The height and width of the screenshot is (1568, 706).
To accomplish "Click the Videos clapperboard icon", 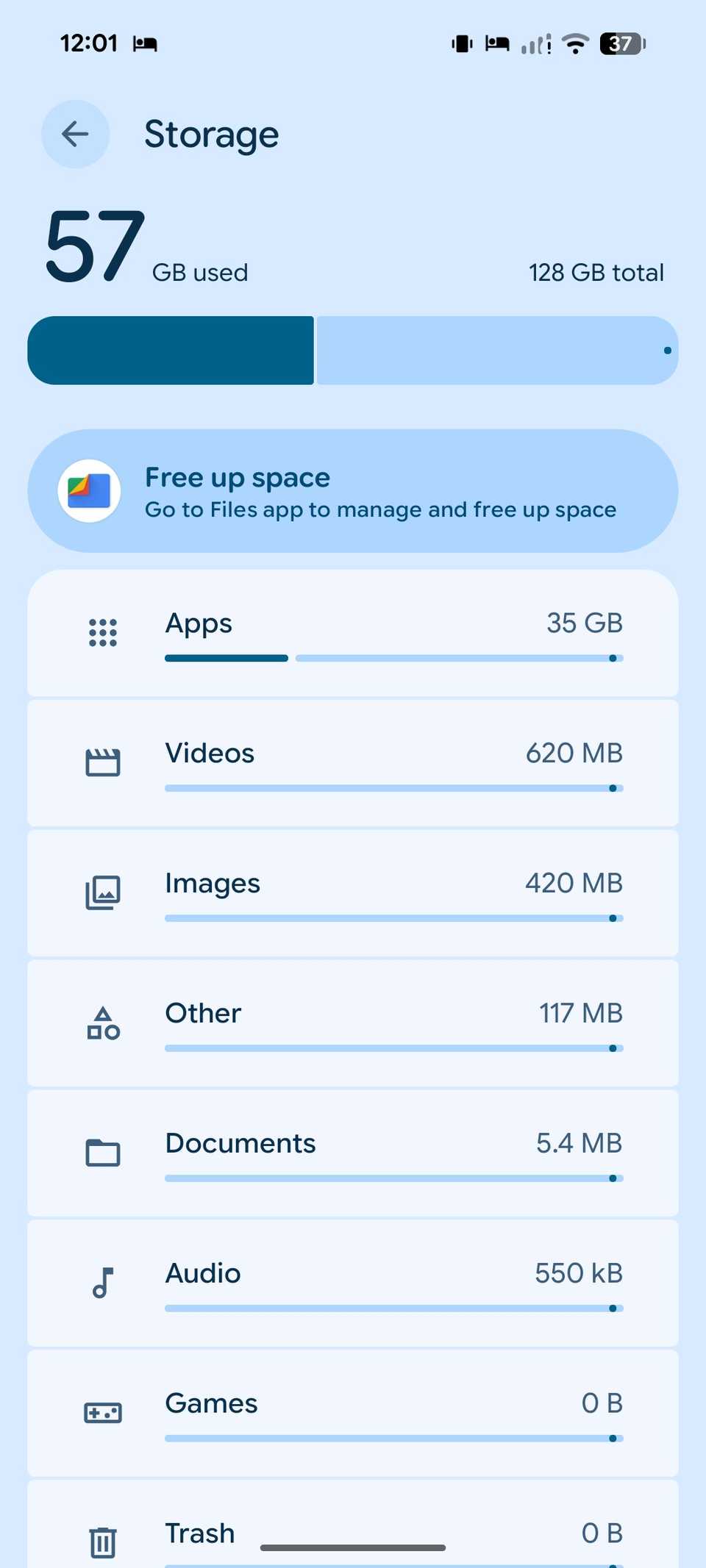I will 102,762.
